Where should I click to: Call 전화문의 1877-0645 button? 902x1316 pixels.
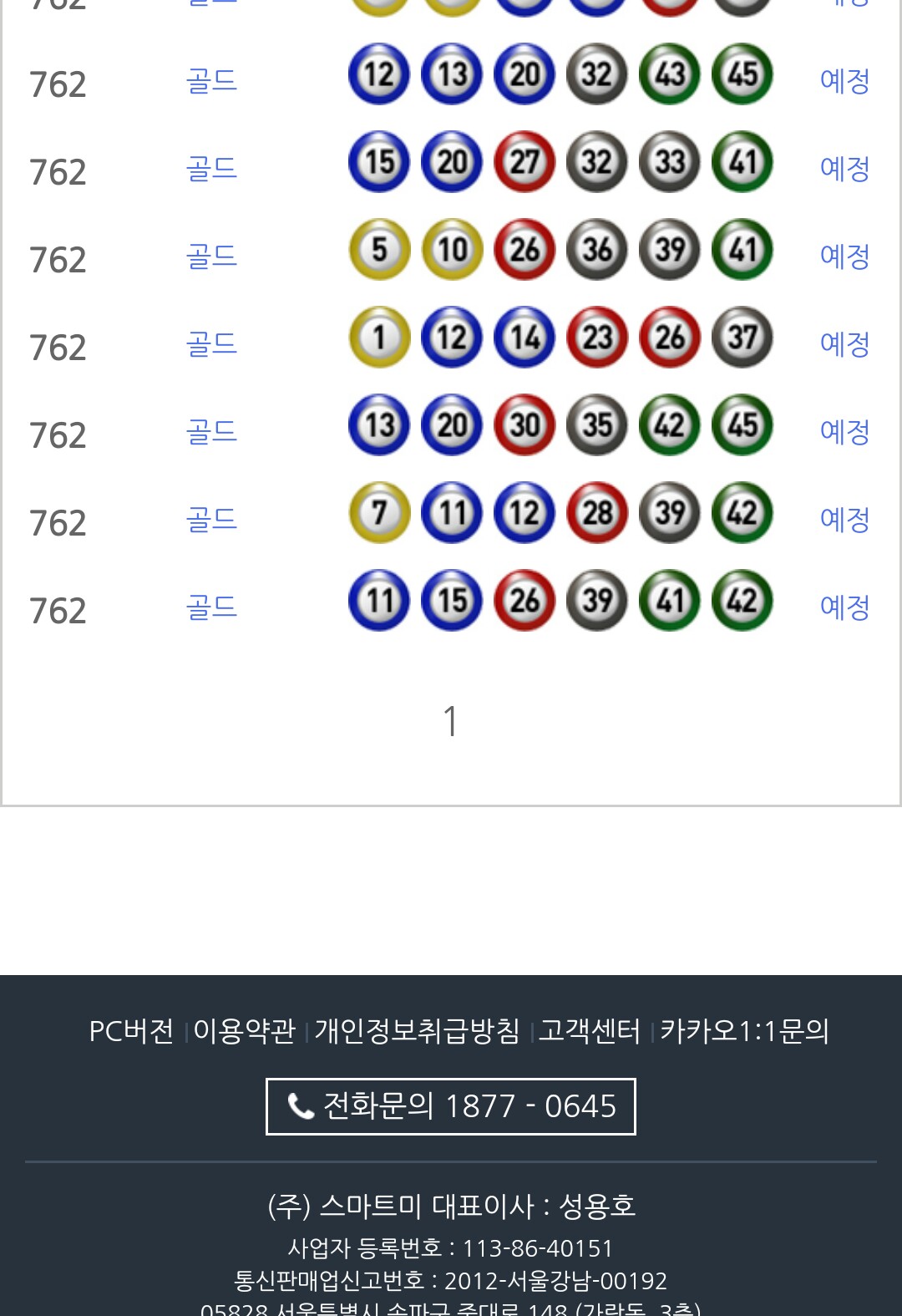pyautogui.click(x=451, y=1106)
